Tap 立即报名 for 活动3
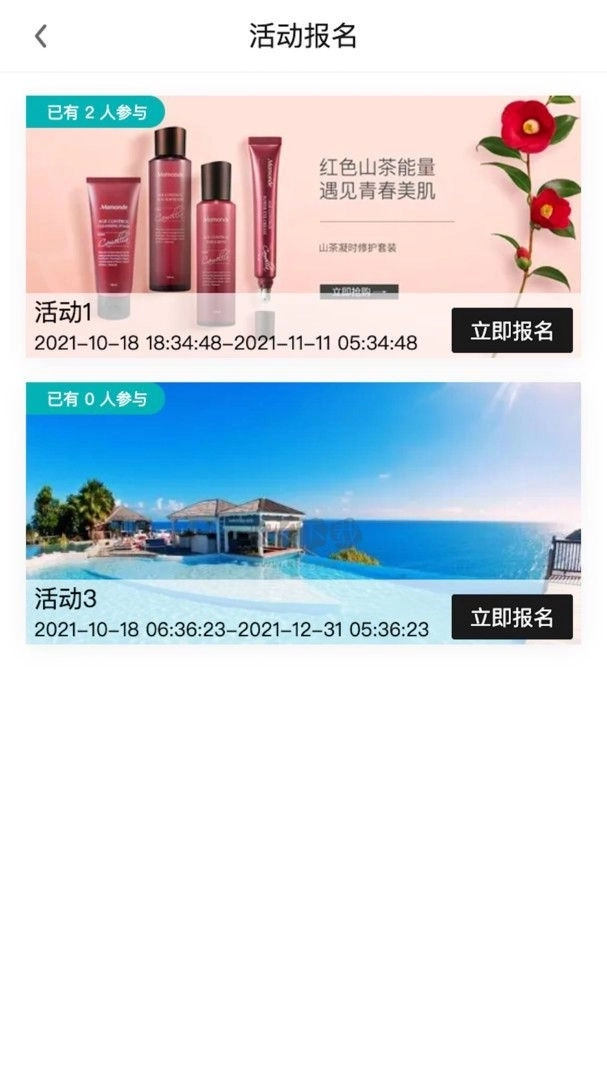Screen dimensions: 607x1080 pyautogui.click(x=511, y=617)
